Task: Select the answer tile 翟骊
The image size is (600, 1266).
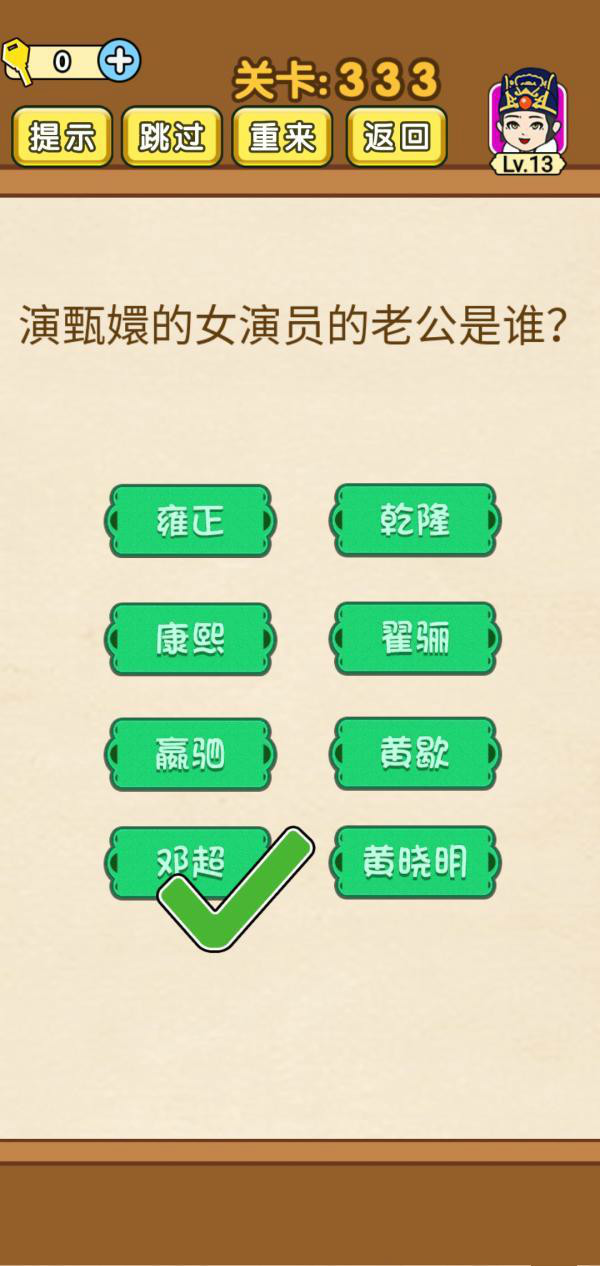Action: click(x=415, y=639)
